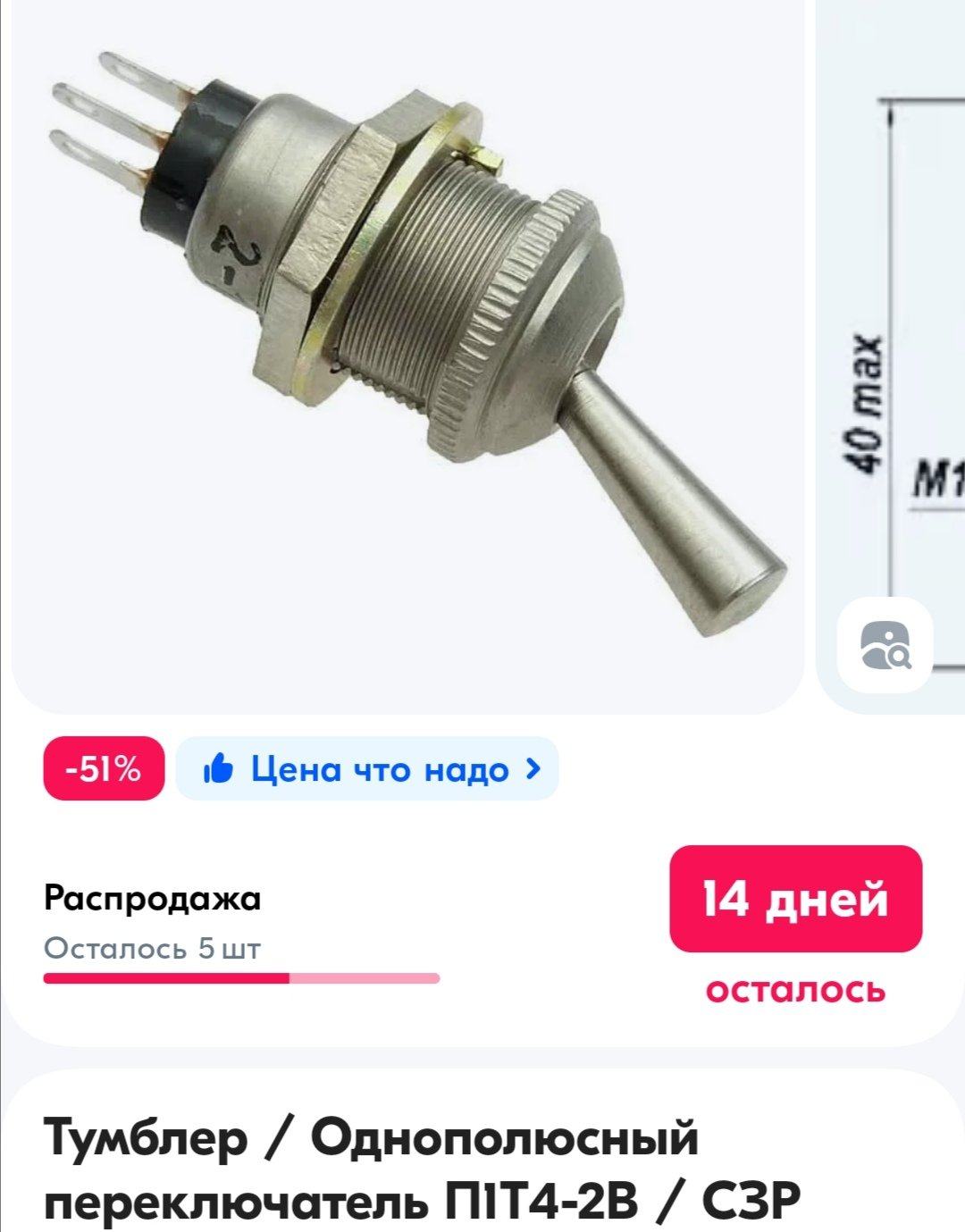965x1232 pixels.
Task: Tap the -51% discount badge
Action: pos(104,768)
